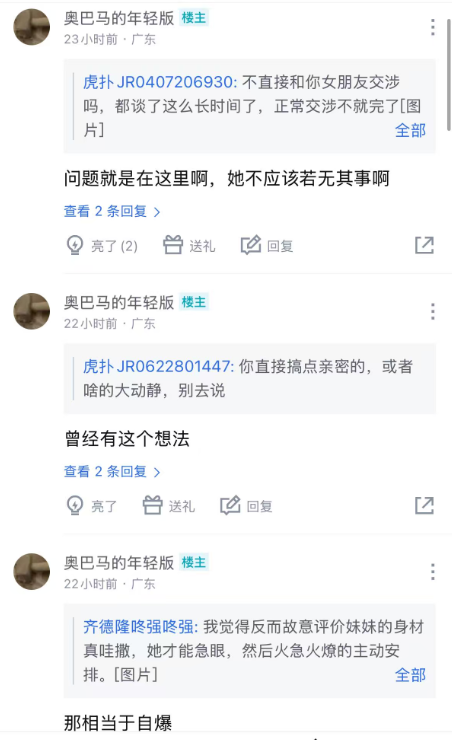Share the 曾经有这个想法 comment

tap(424, 506)
